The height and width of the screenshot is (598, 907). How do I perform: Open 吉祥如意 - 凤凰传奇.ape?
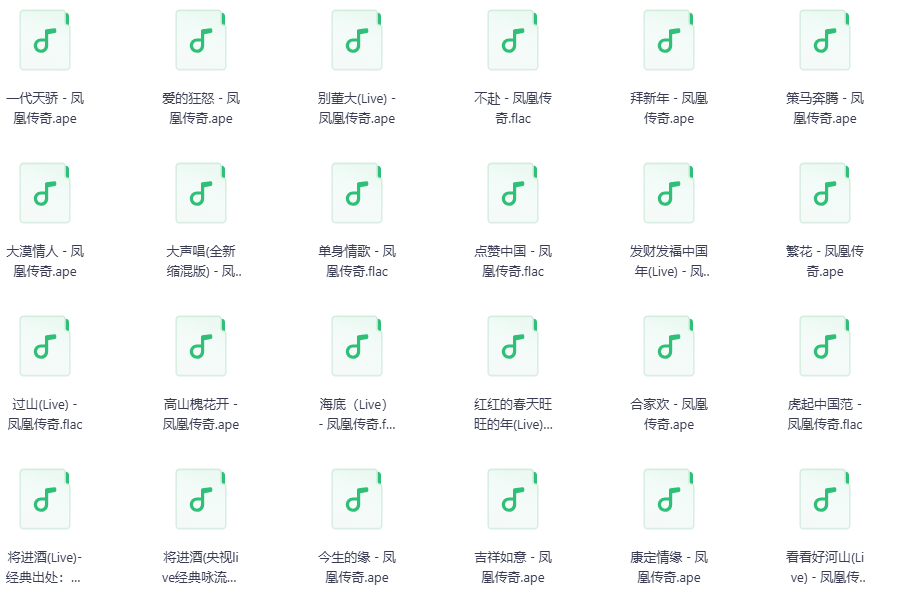point(513,500)
